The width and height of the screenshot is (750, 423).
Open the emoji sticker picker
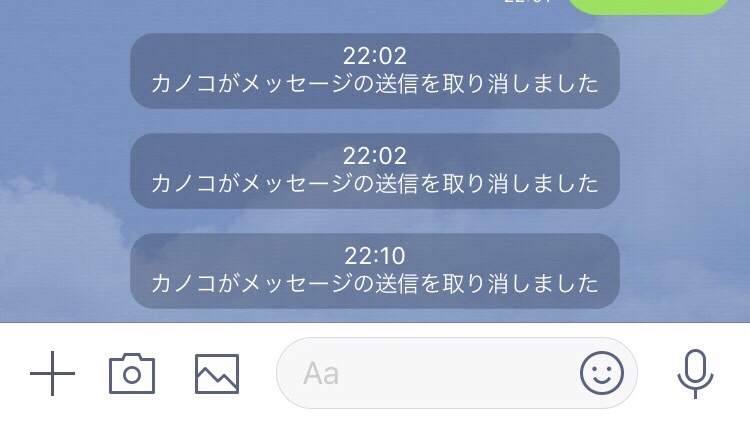coord(602,374)
